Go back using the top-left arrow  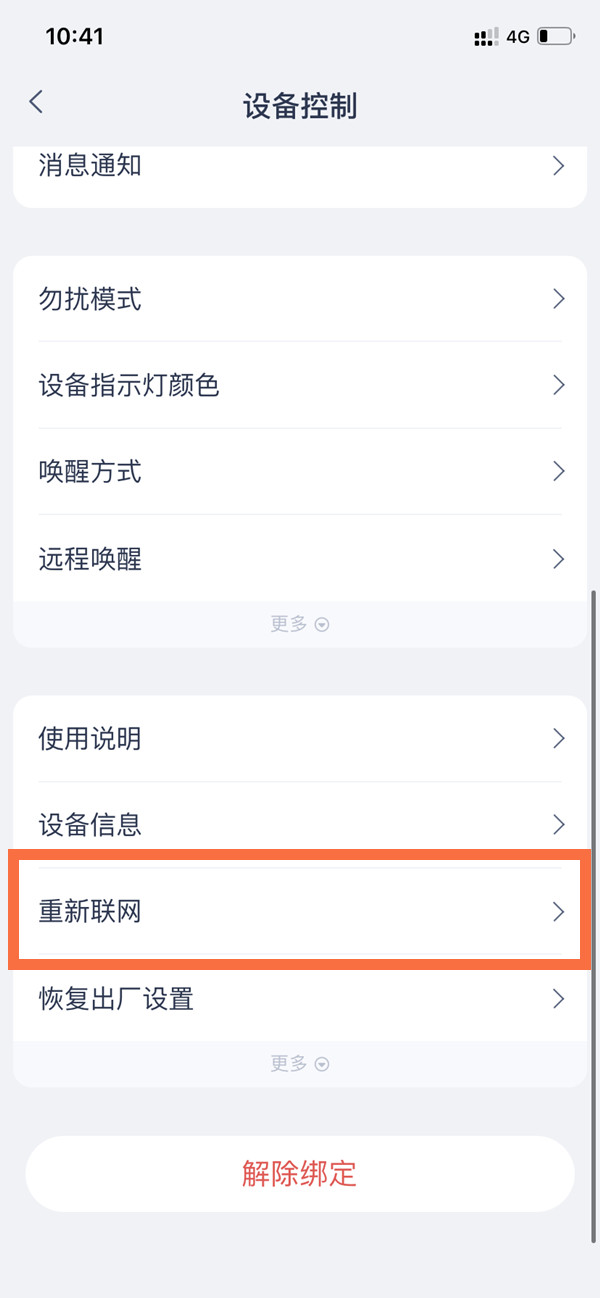tap(36, 102)
